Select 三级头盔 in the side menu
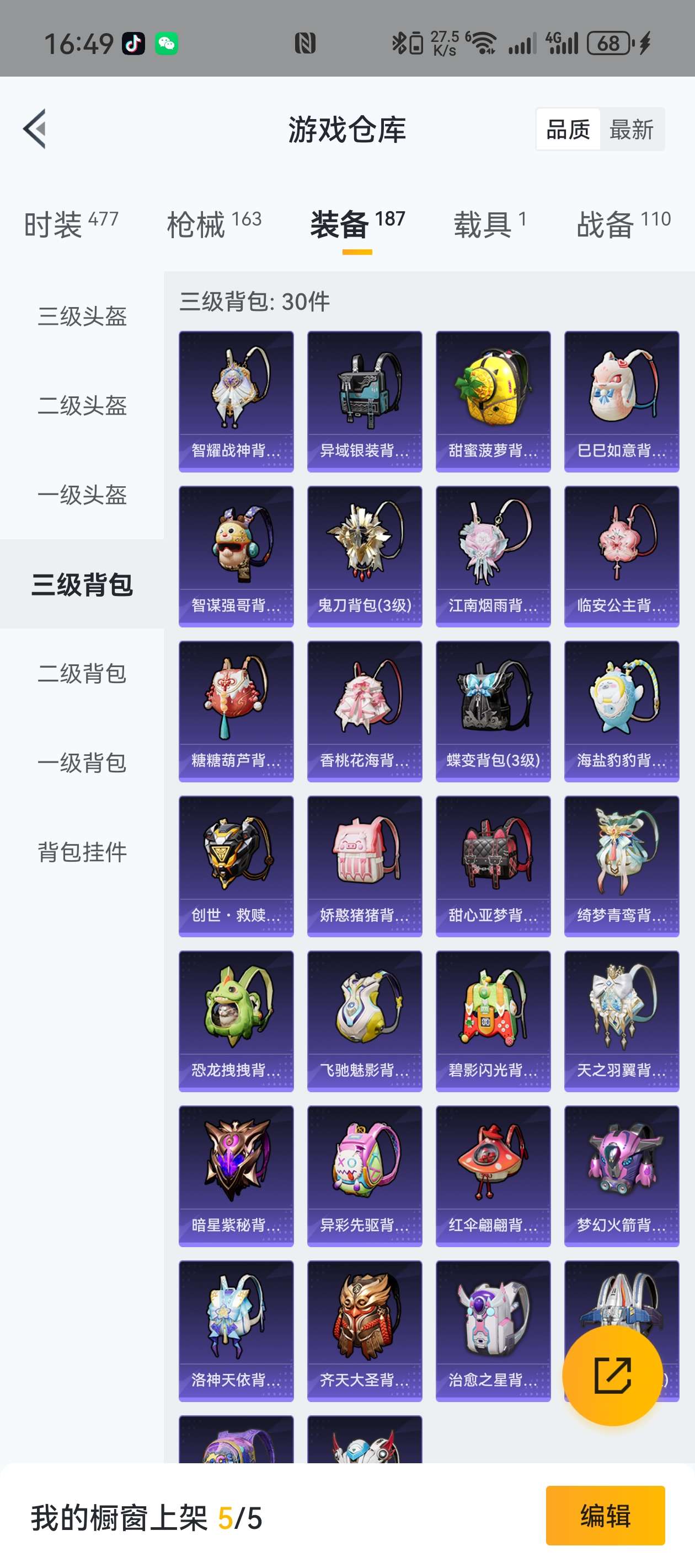The height and width of the screenshot is (1568, 695). point(82,316)
